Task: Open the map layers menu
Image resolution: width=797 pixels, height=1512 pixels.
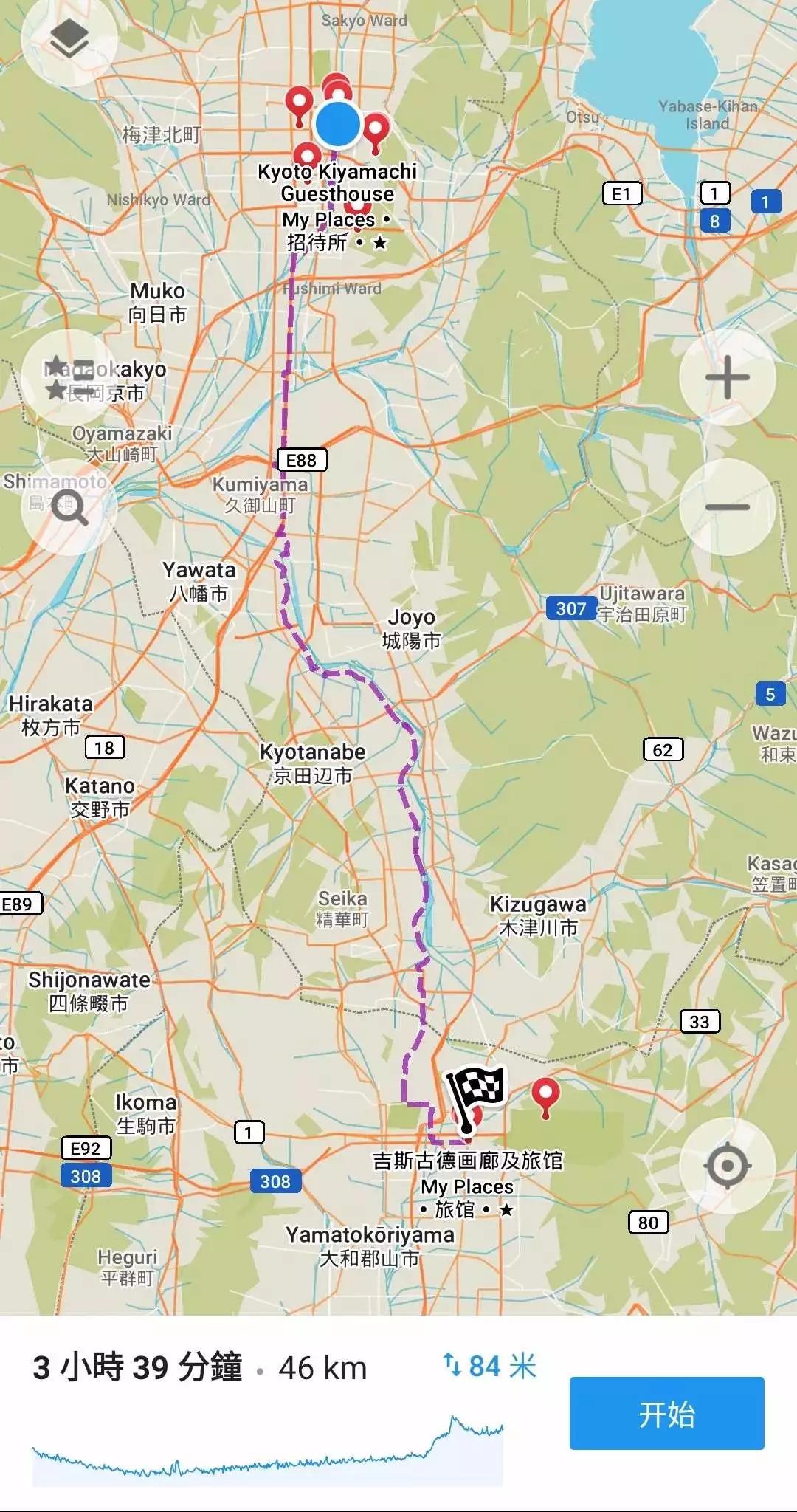Action: click(69, 39)
